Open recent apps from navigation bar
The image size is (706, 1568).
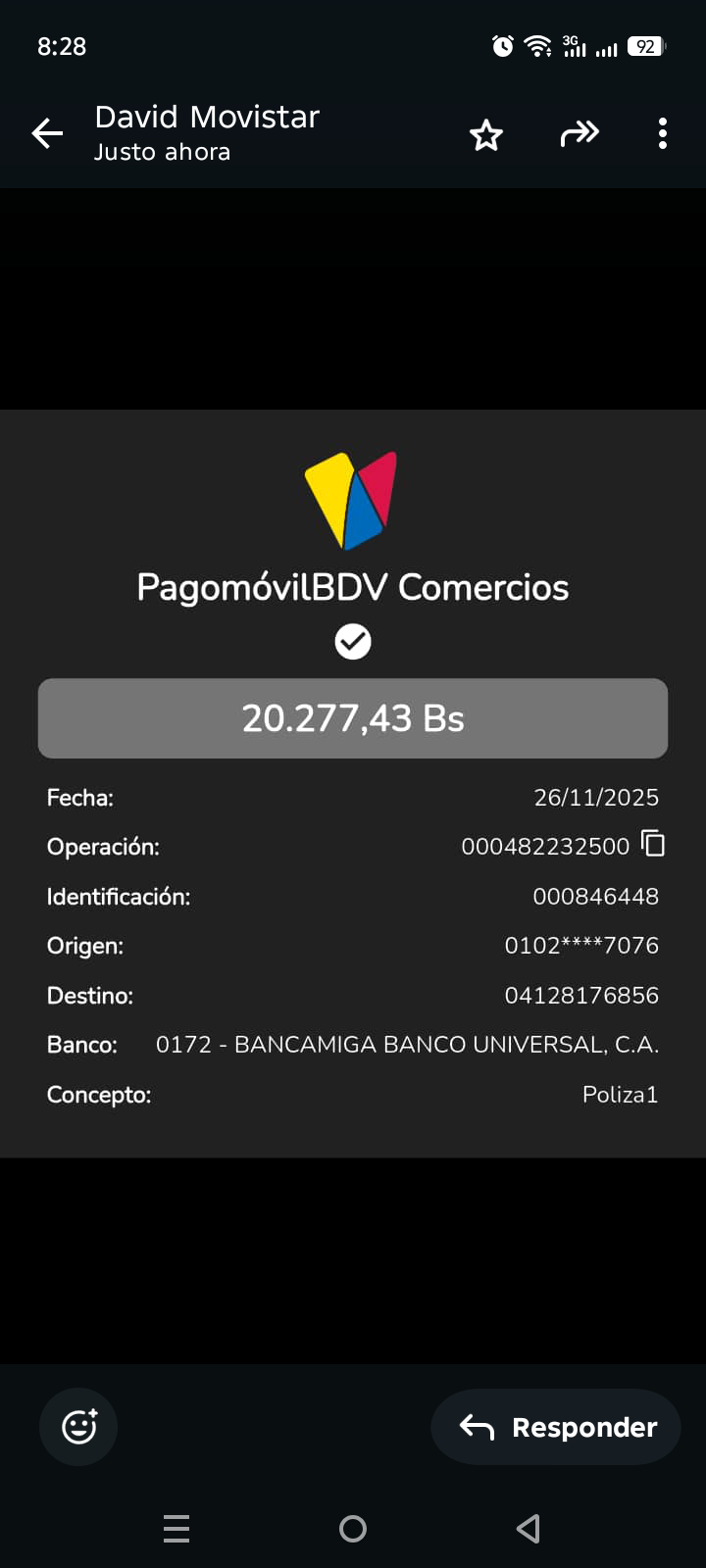176,1529
